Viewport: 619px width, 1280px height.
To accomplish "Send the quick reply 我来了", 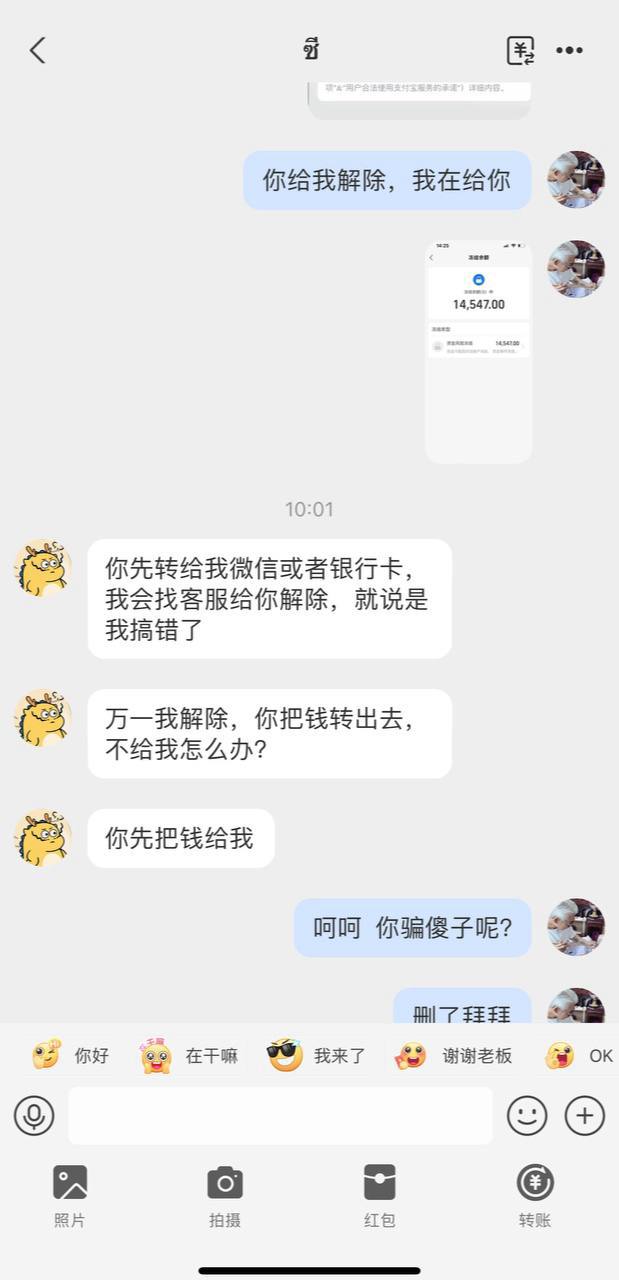I will pos(317,1055).
